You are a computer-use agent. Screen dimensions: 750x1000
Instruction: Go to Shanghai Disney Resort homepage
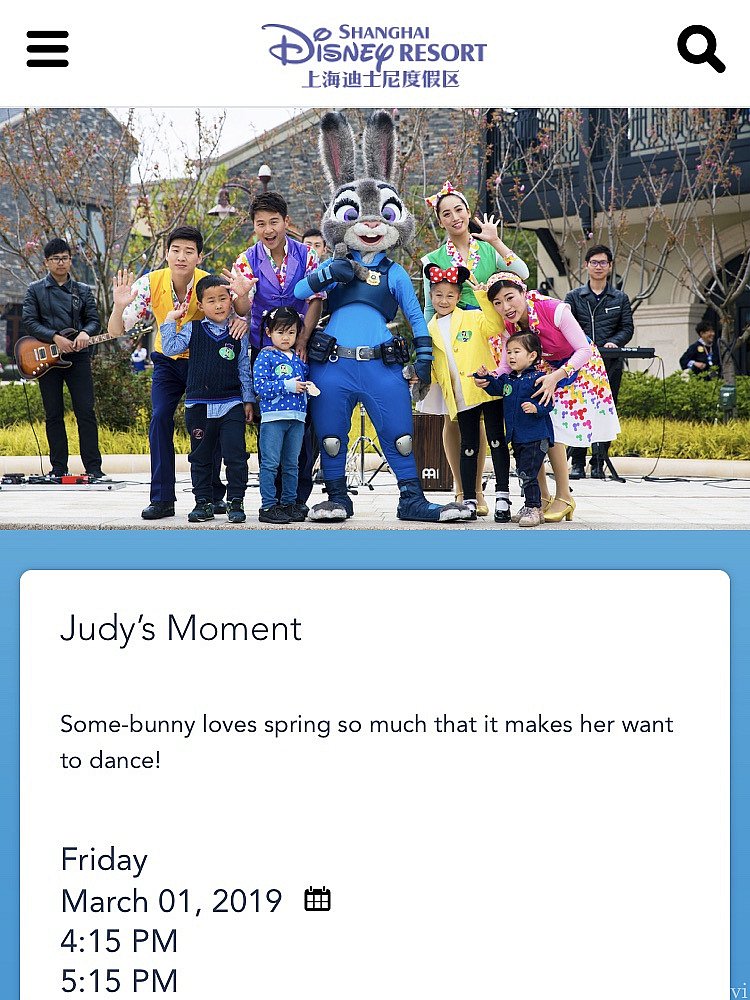tap(374, 55)
